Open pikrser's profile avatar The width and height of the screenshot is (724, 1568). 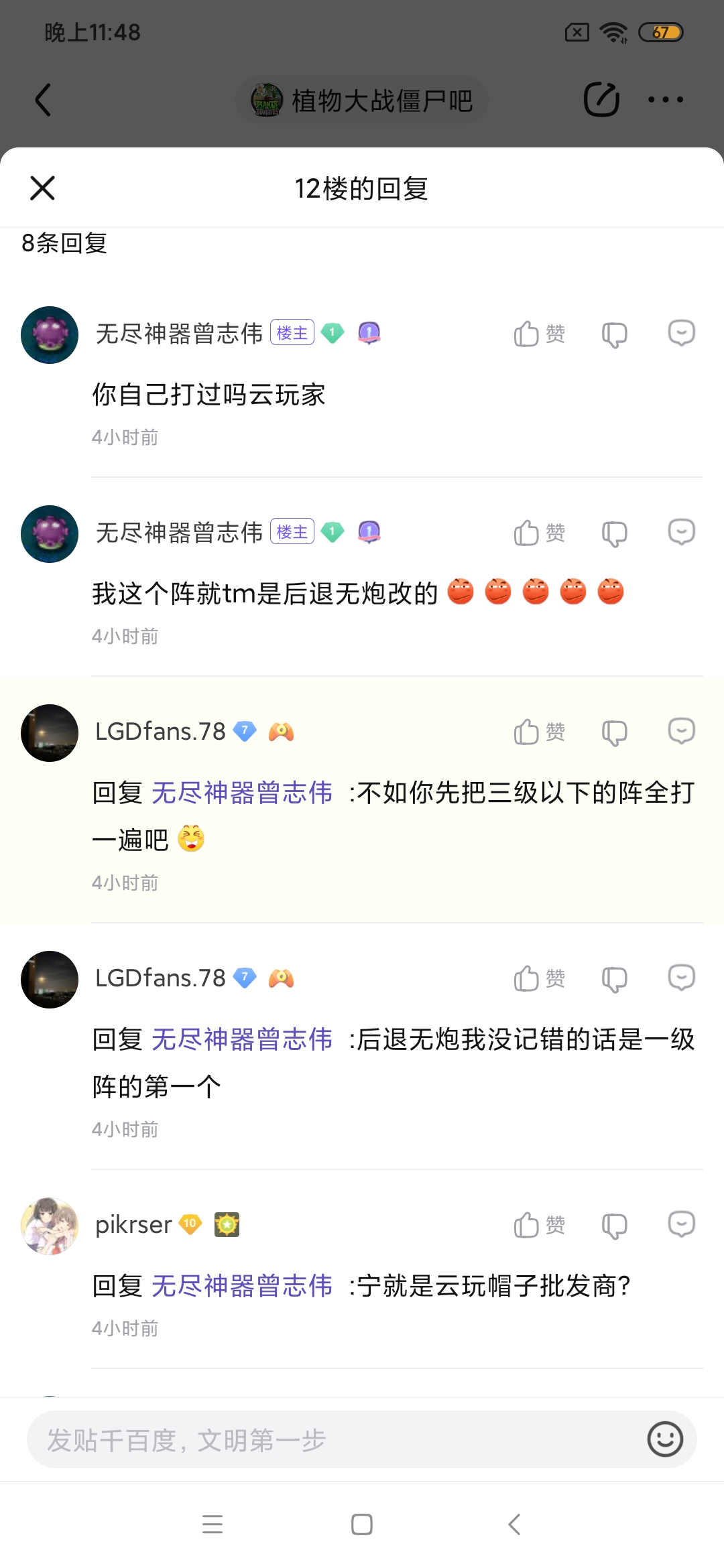50,1226
